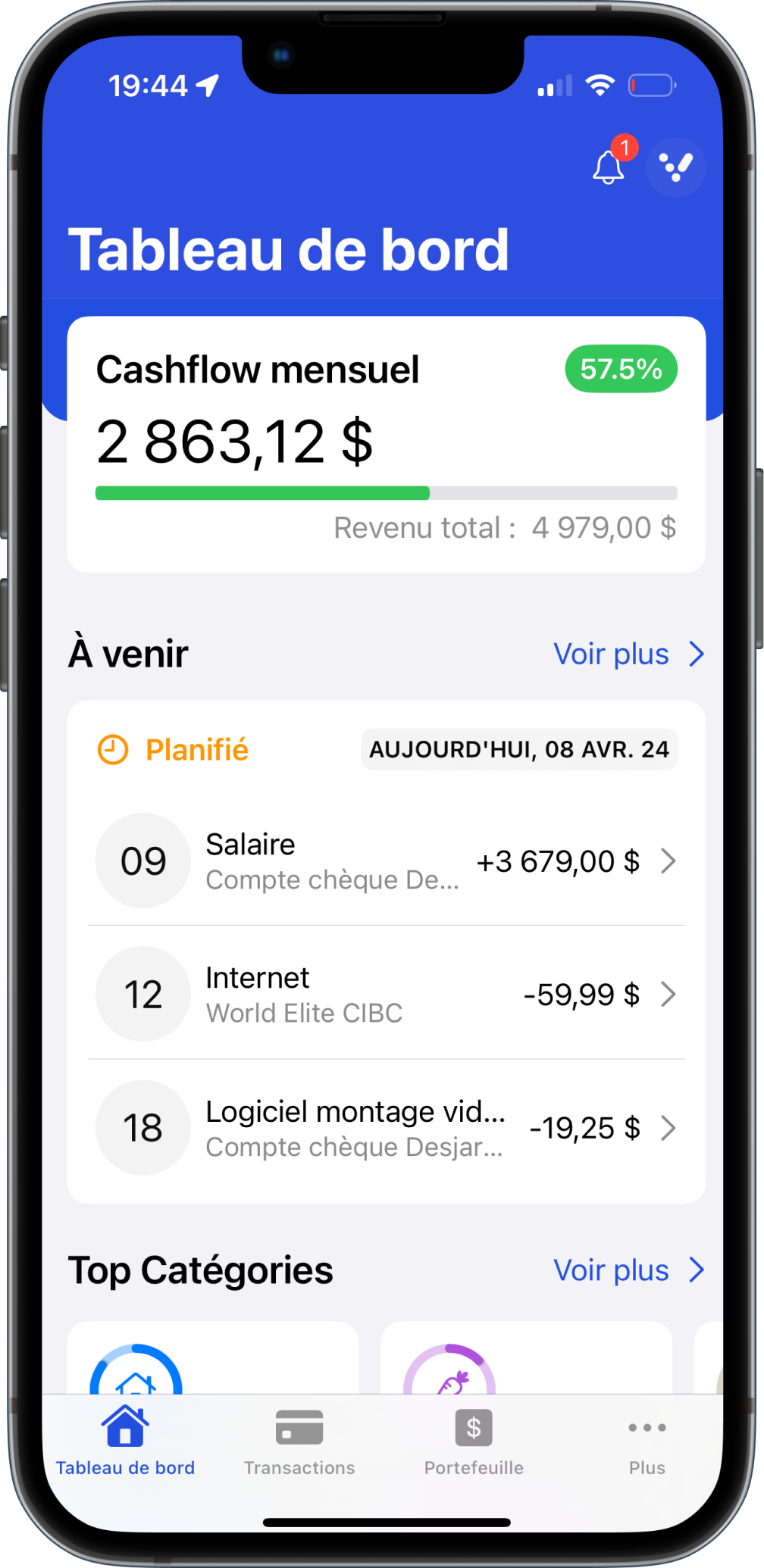Switch to the Transactions tab

tap(299, 1443)
